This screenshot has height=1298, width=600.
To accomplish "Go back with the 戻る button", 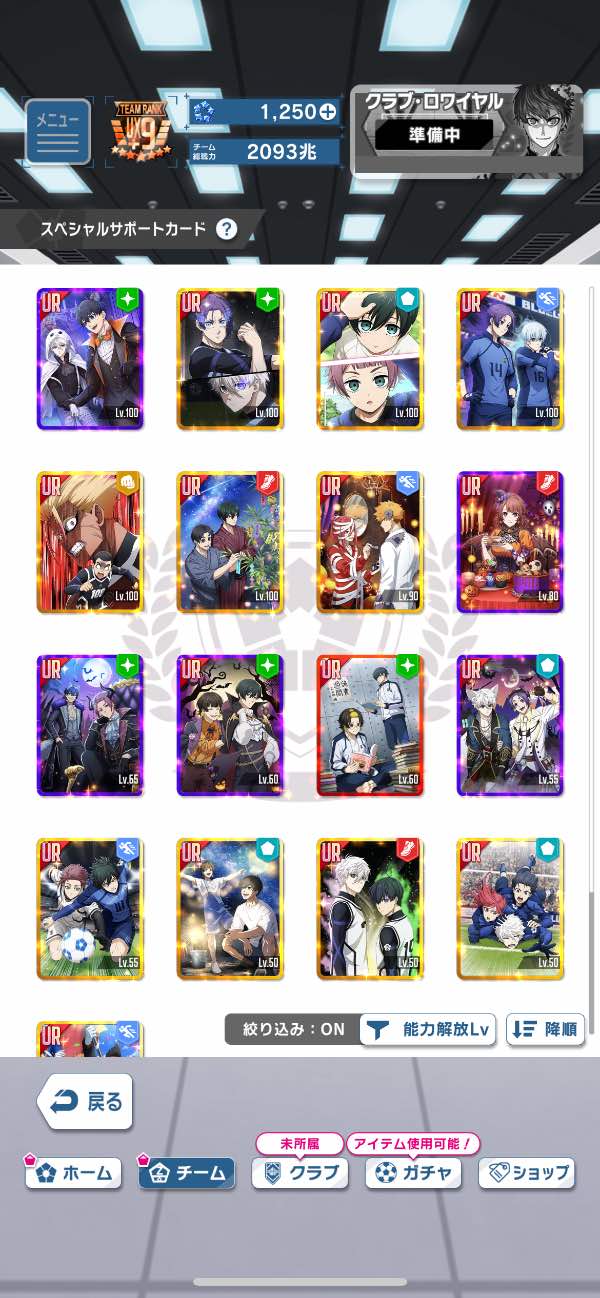I will 86,1102.
